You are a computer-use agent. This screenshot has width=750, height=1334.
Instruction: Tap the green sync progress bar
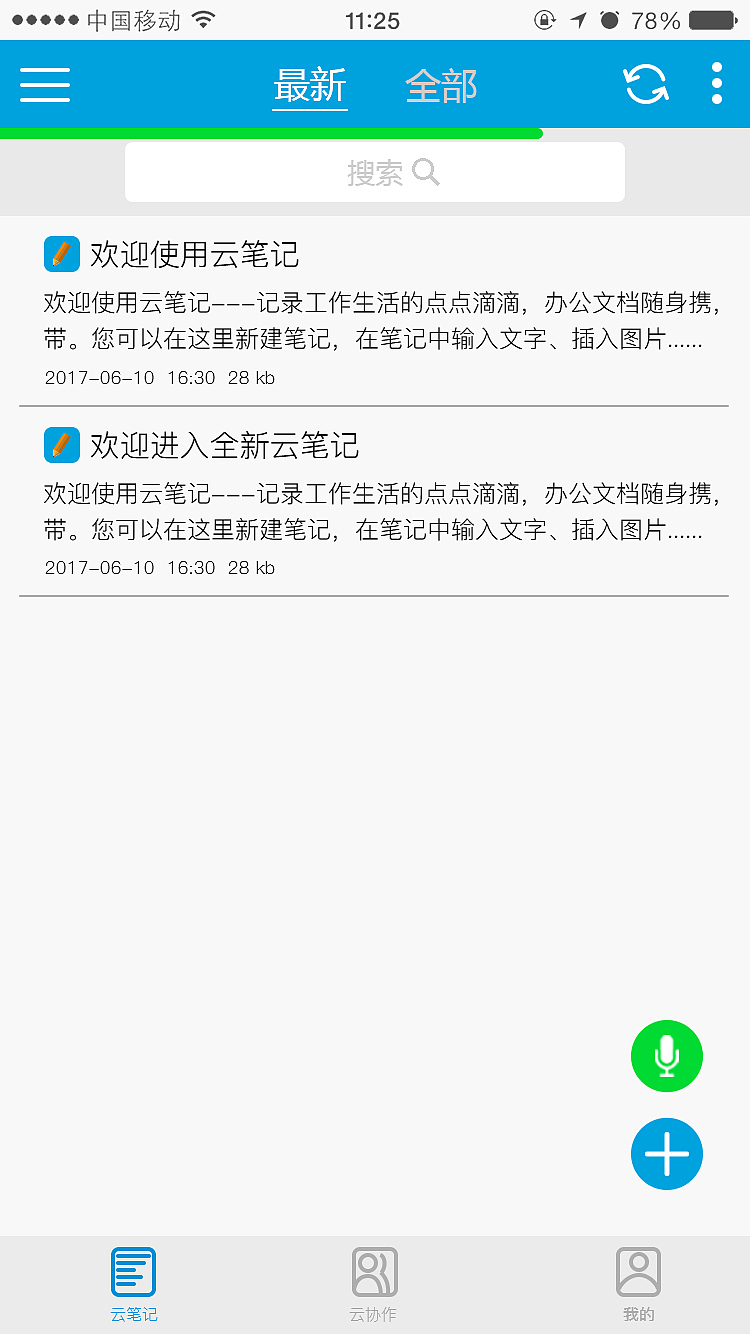pyautogui.click(x=270, y=132)
